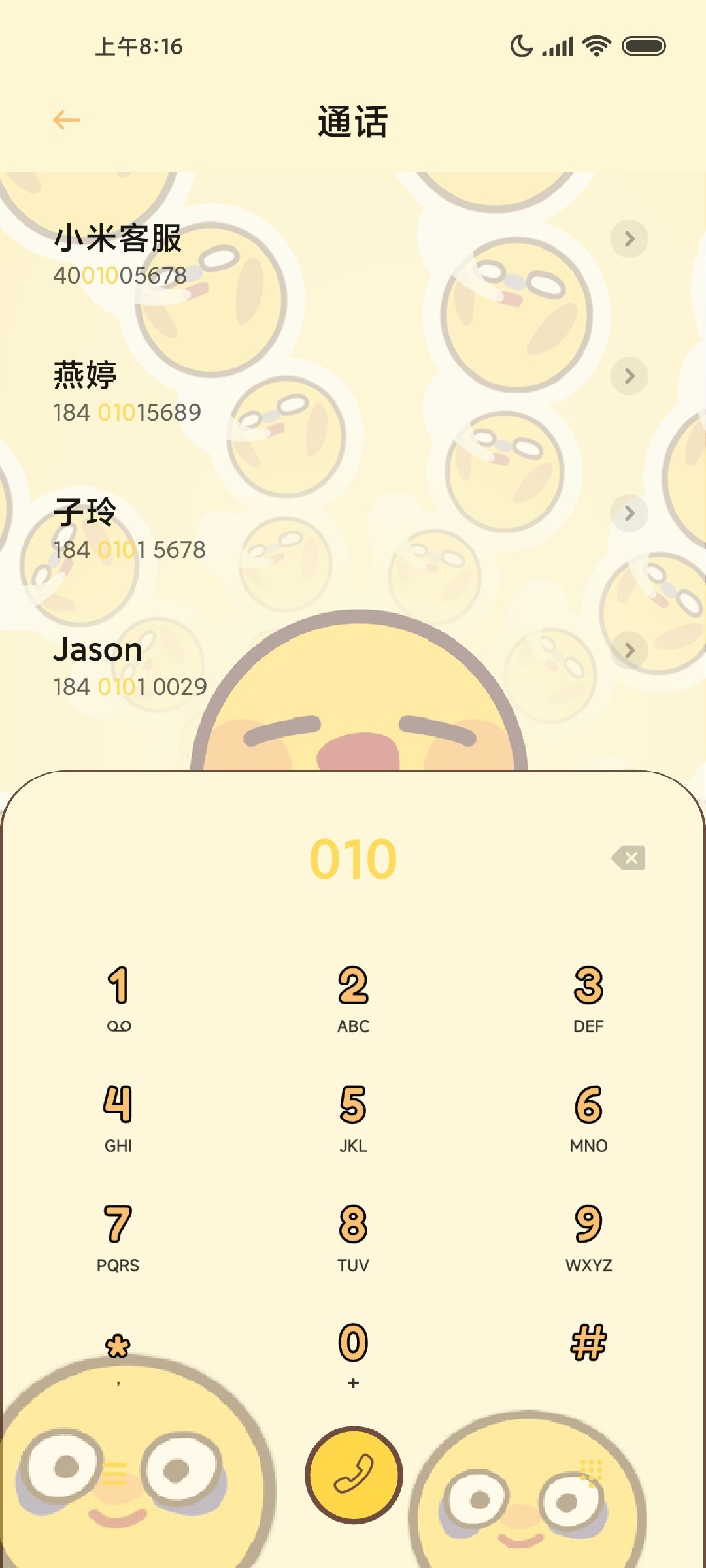The width and height of the screenshot is (706, 1568).
Task: Place the call with the phone button
Action: [x=354, y=1475]
